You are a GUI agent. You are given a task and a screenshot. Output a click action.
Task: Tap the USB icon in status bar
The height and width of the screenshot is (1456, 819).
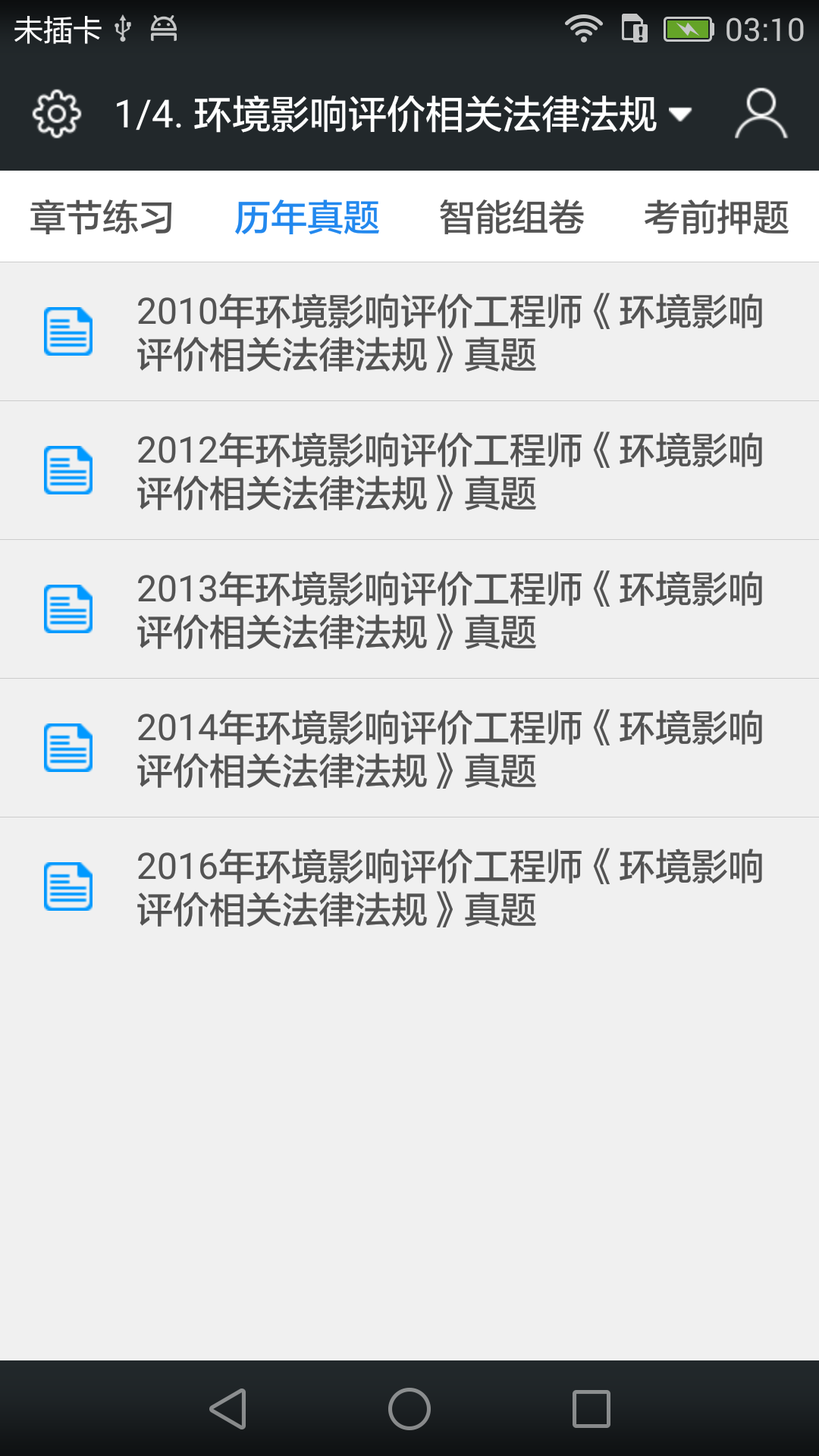click(124, 29)
